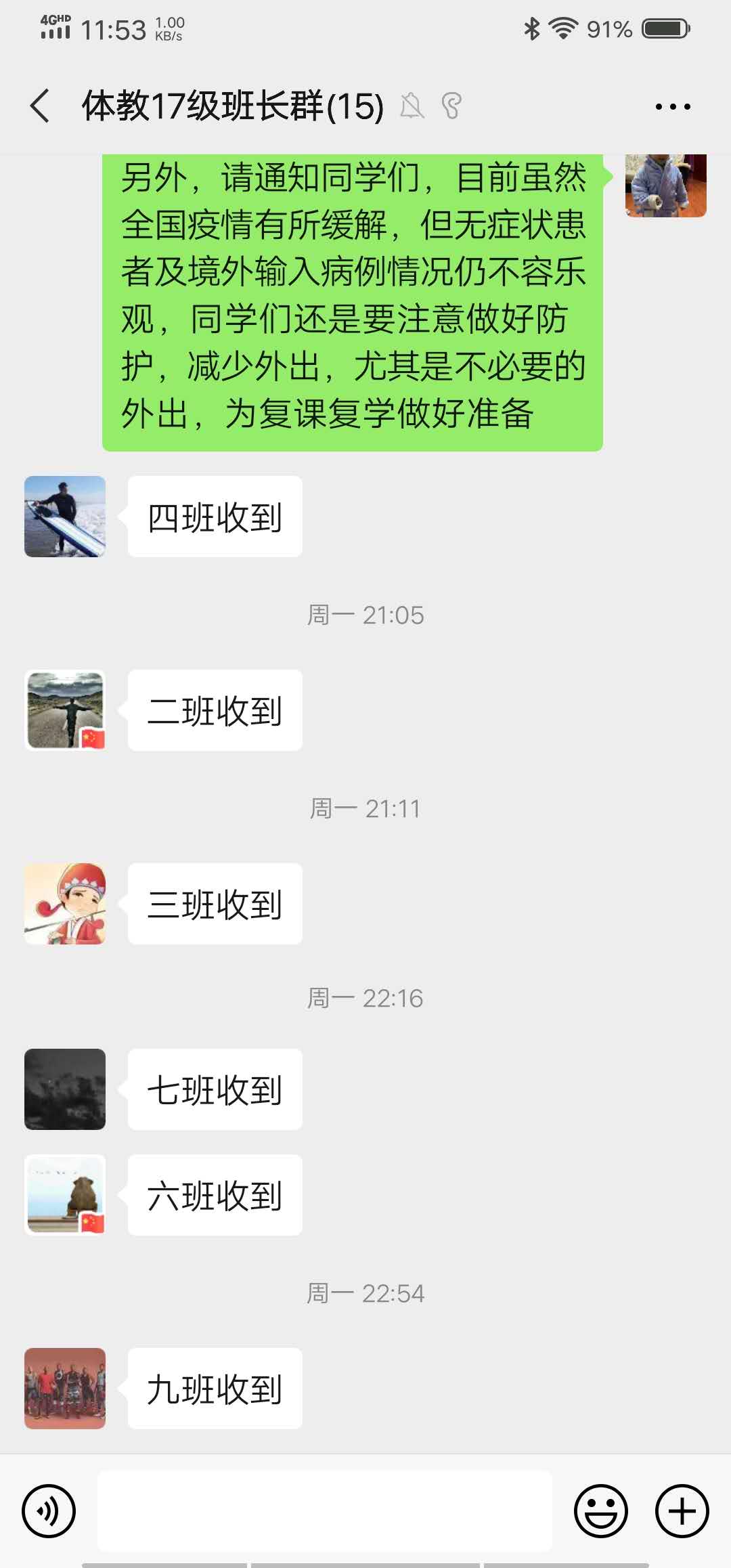View avatar of the 三班收到 sender
Image resolution: width=731 pixels, height=1568 pixels.
(65, 904)
